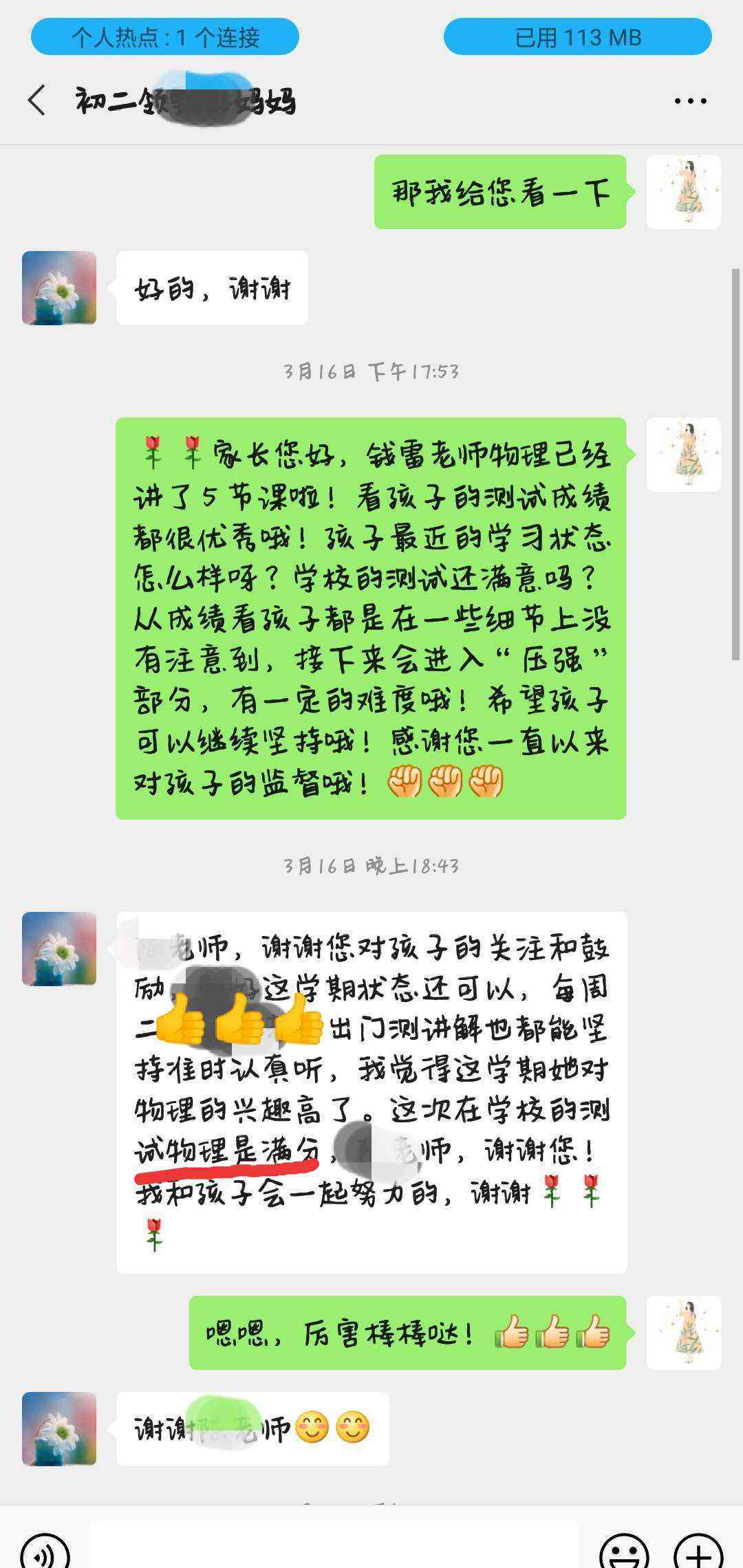This screenshot has width=743, height=1568.
Task: Open my avatar beside 那我给您看一下
Action: pos(683,192)
